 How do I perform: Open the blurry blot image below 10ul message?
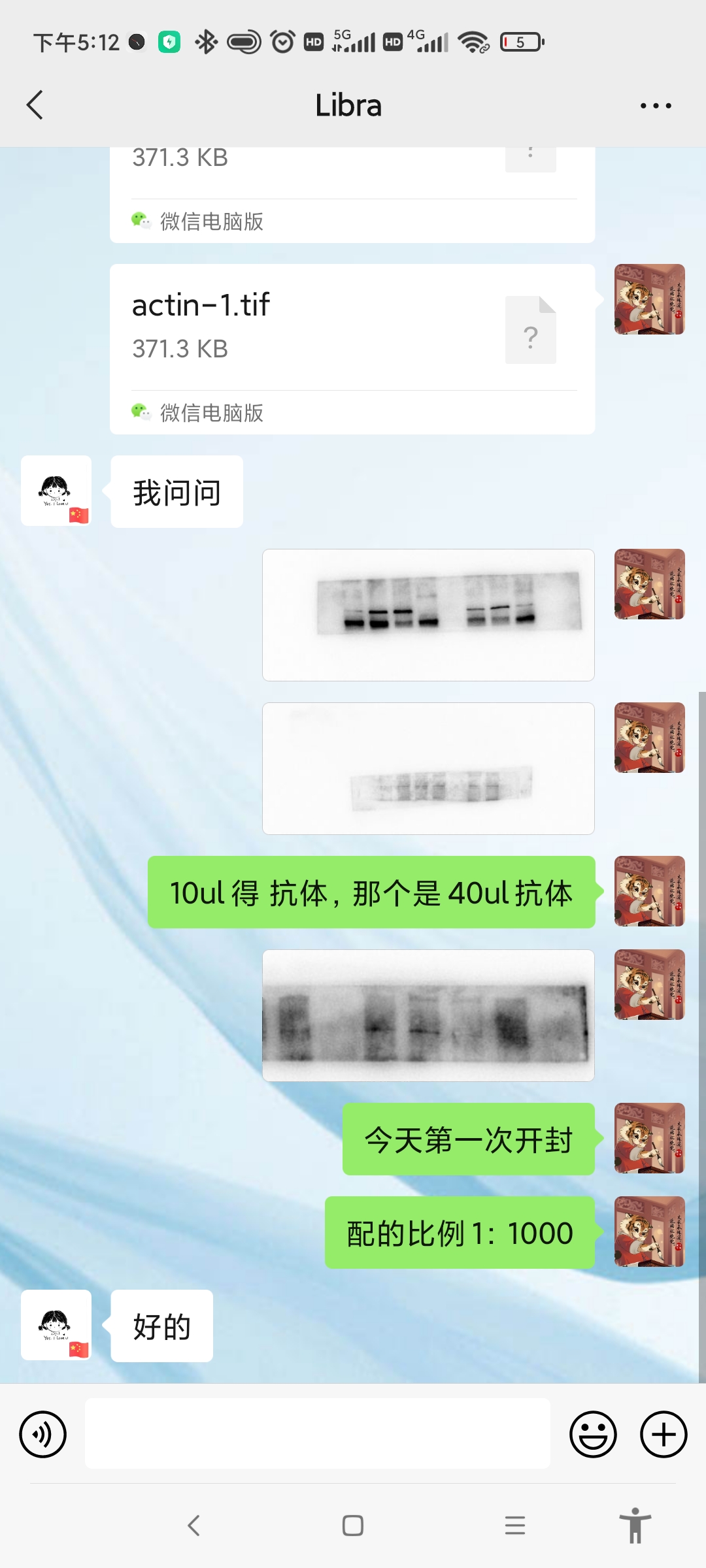pos(428,1015)
